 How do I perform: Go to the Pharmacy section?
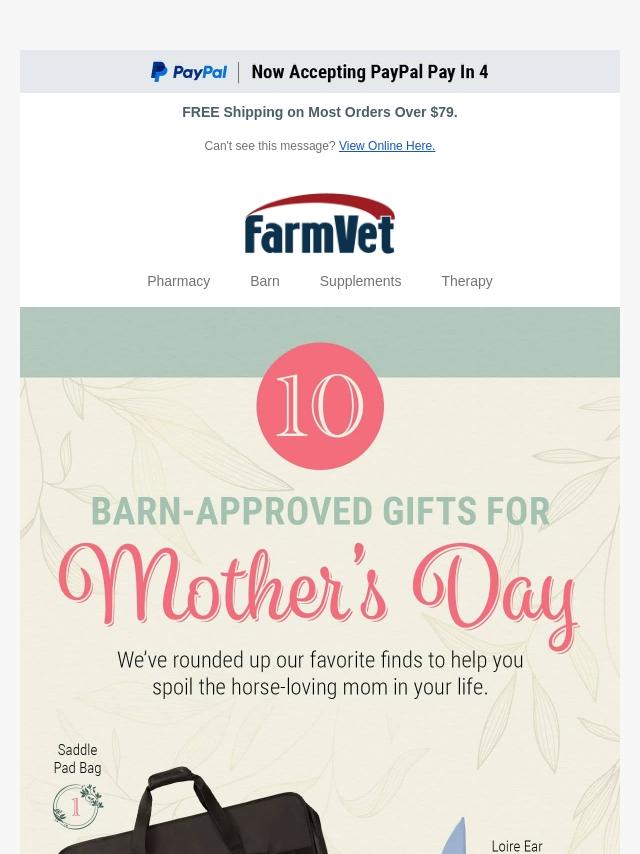tap(179, 281)
